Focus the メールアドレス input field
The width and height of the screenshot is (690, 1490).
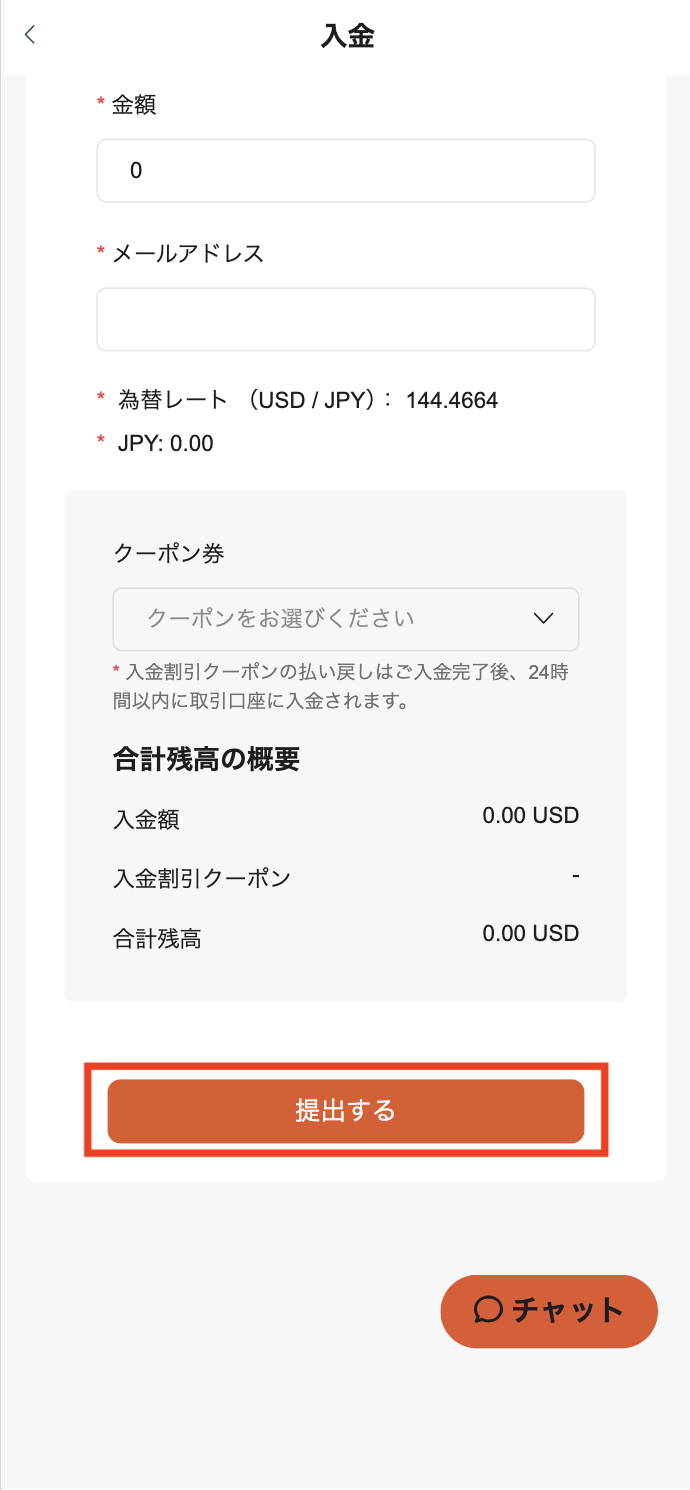pyautogui.click(x=345, y=320)
